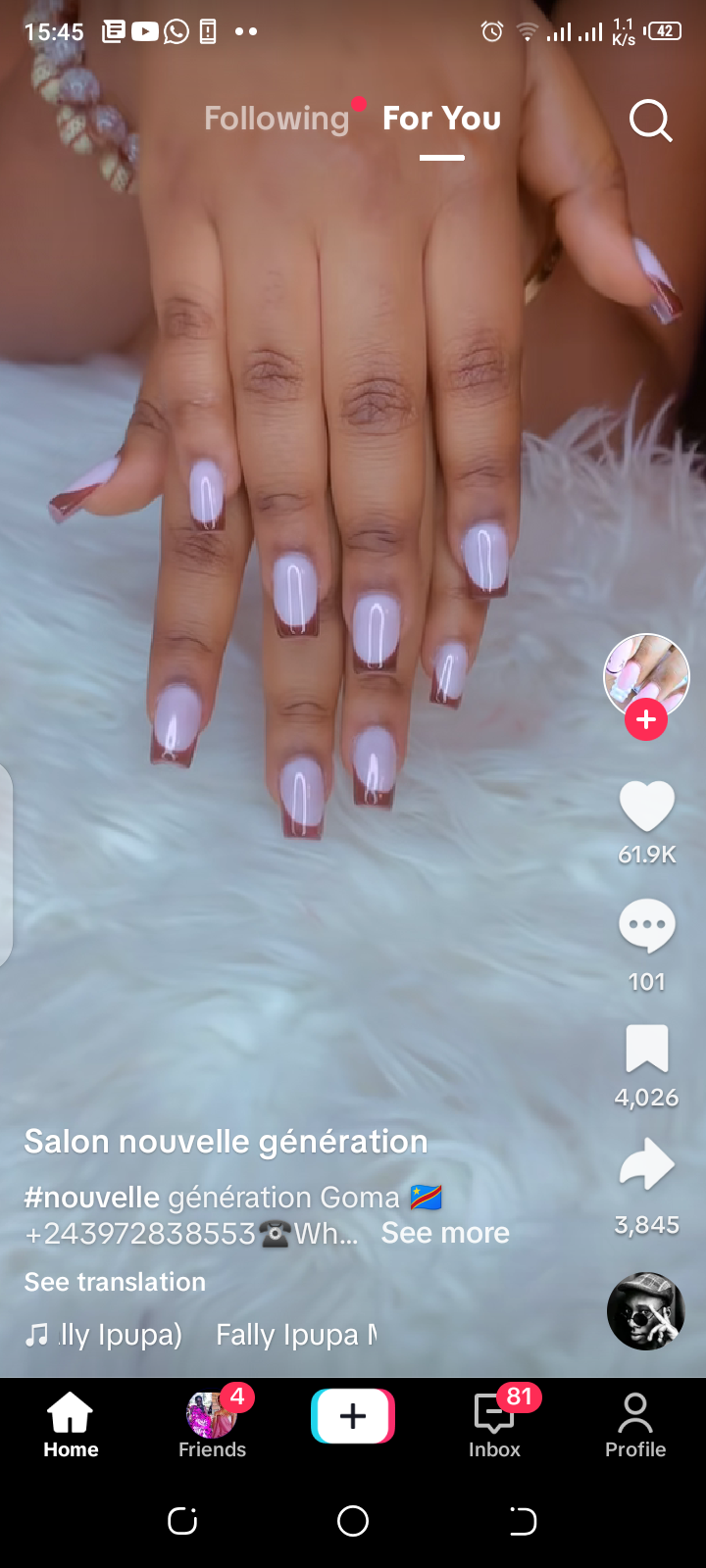Viewport: 706px width, 1568px height.
Task: Open the search magnifier icon
Action: [650, 121]
